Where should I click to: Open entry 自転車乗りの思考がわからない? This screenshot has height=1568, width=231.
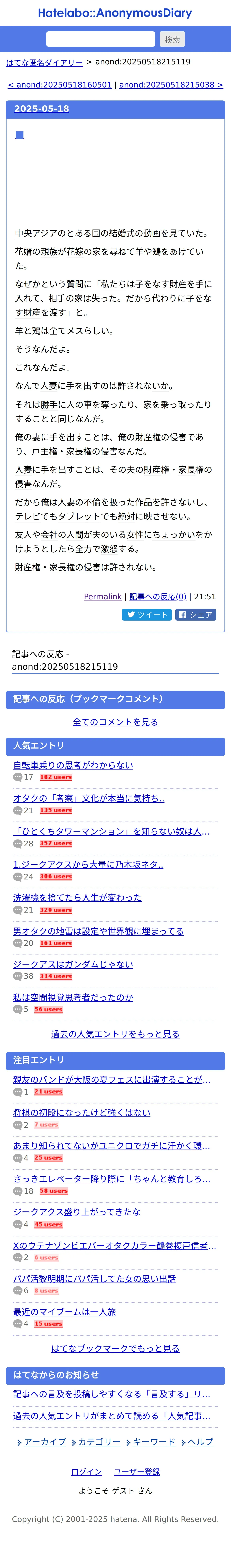point(73,765)
